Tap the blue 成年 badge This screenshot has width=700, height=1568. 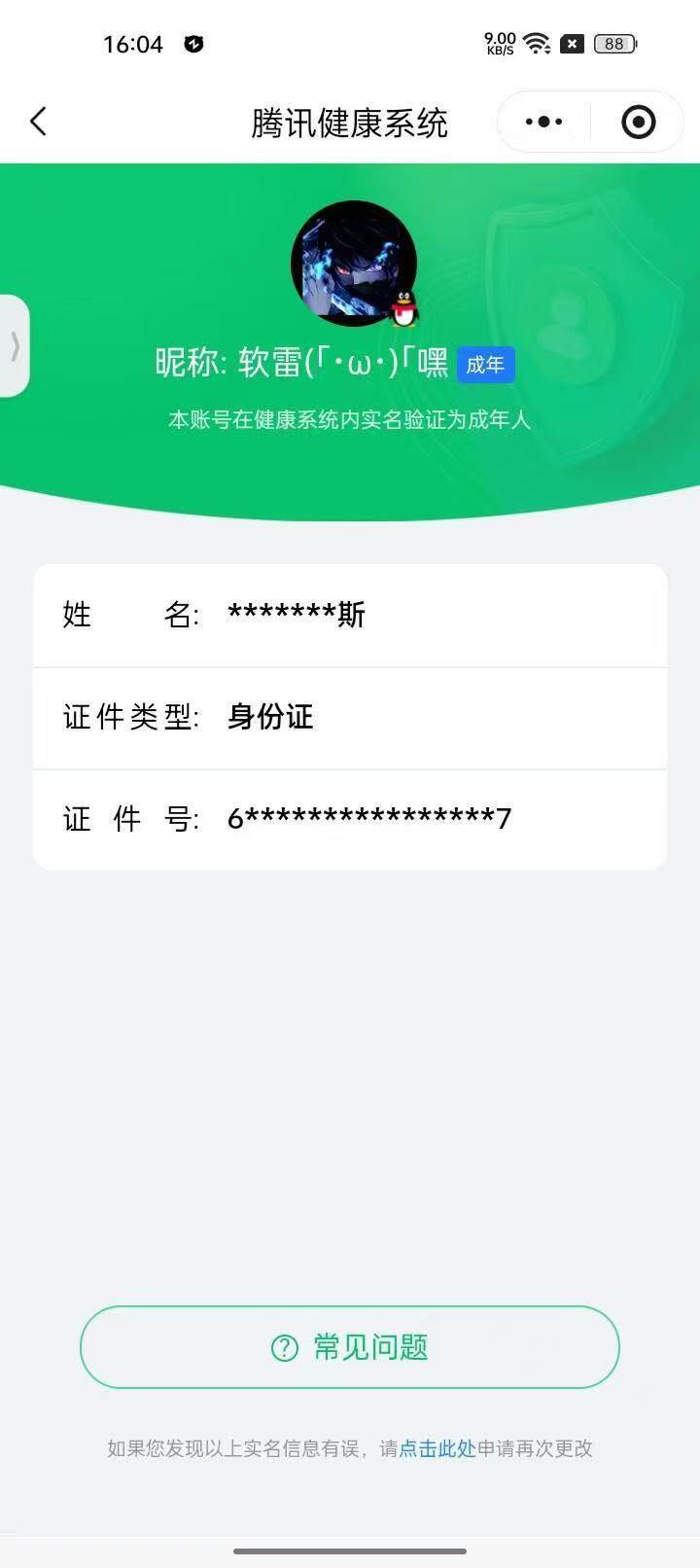point(485,366)
